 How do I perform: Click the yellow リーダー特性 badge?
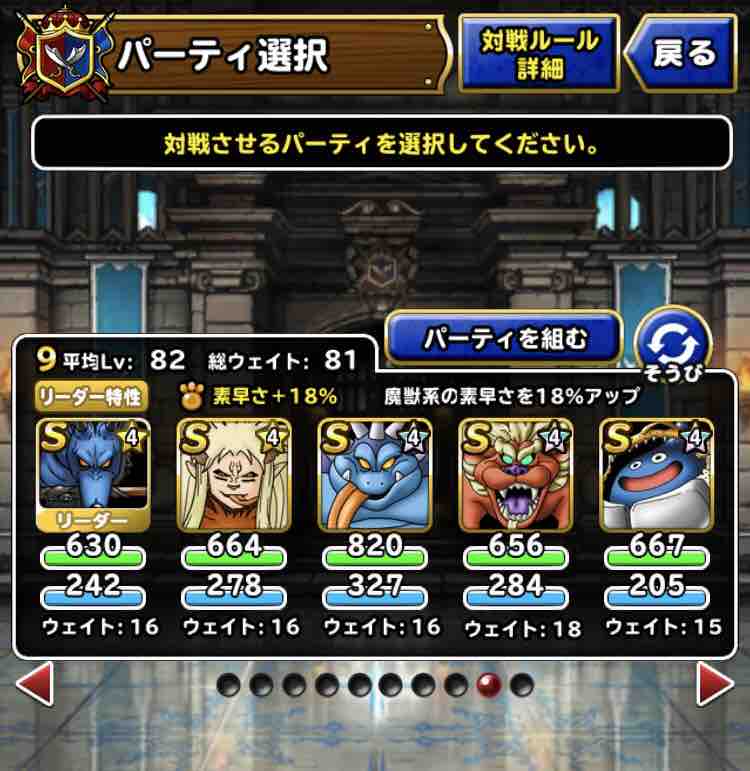click(x=91, y=396)
